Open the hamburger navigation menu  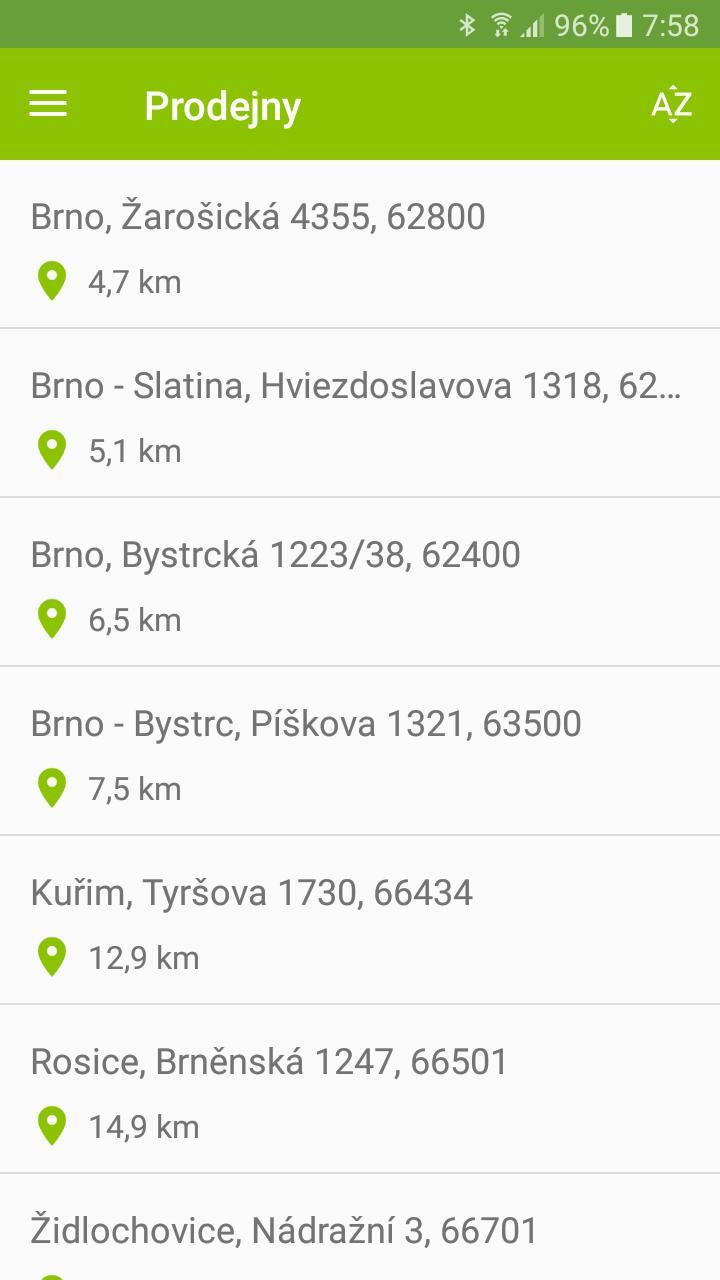[48, 104]
